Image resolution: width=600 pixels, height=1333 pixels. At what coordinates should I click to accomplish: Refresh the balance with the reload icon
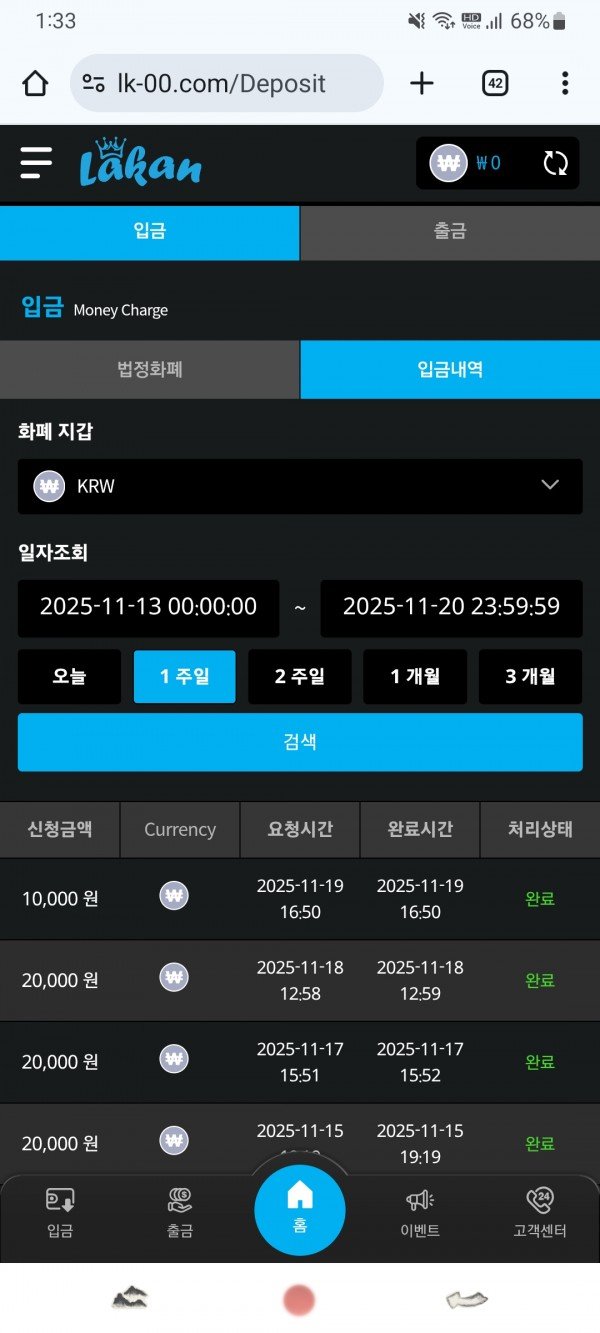click(x=555, y=163)
